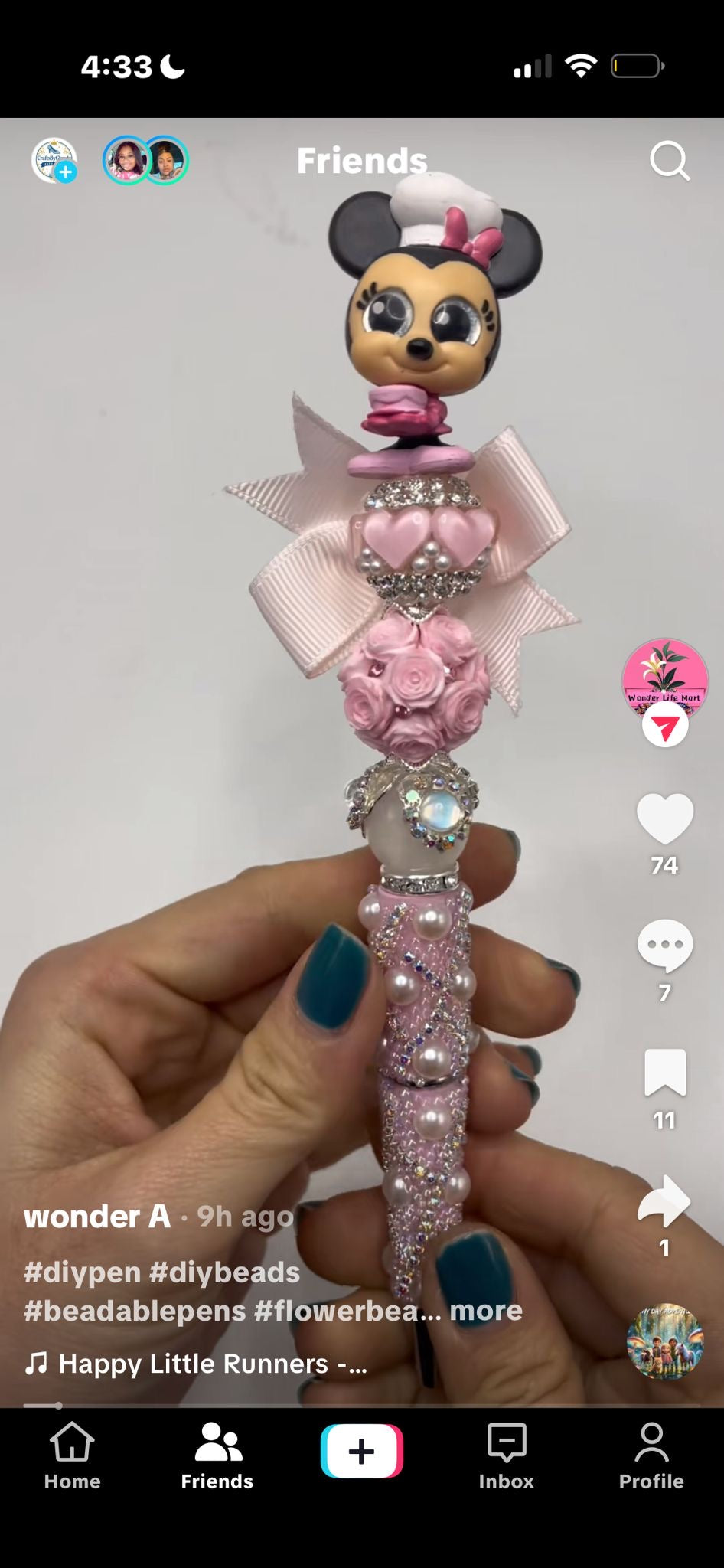Bookmark this beaded pen video
Screen dimensions: 724x1568
(664, 1072)
